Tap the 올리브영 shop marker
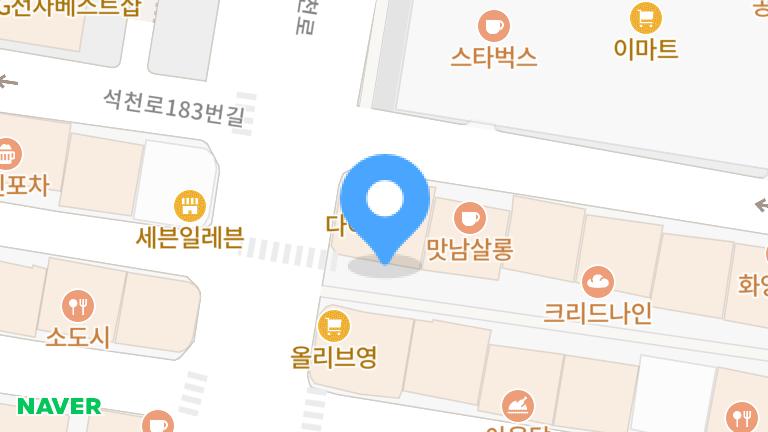 (333, 325)
